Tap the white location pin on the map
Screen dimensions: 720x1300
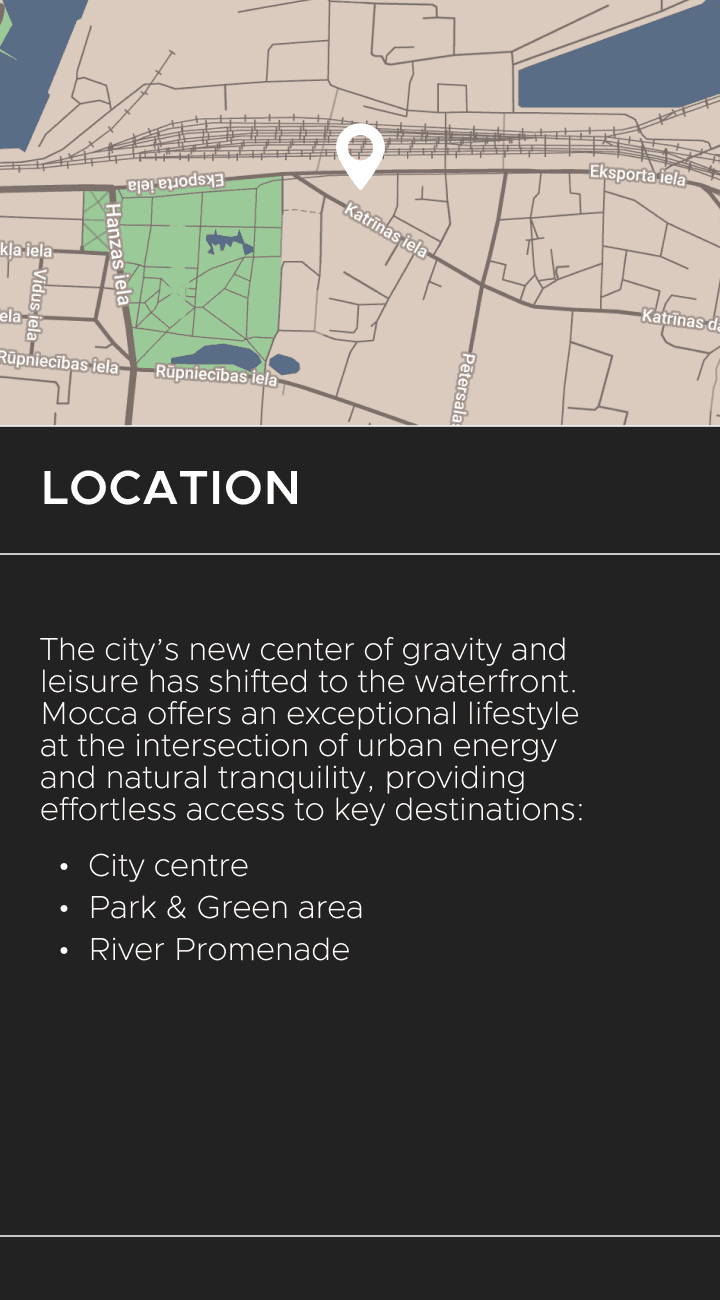pos(360,156)
